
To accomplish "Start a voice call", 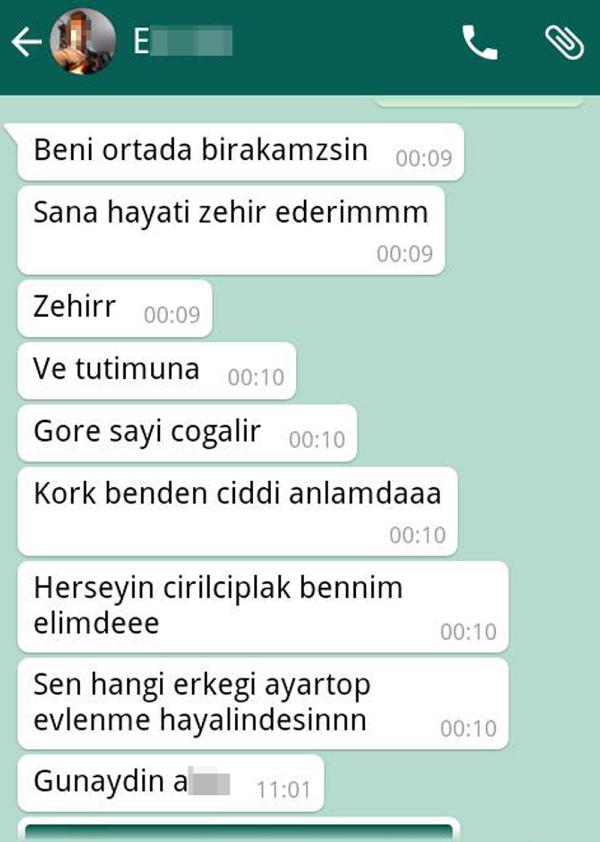I will pos(479,42).
